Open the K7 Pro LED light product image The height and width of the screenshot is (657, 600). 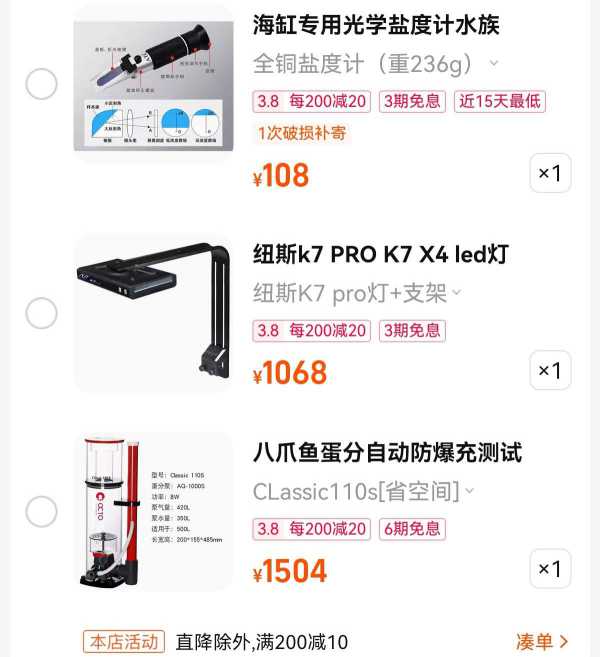pos(153,313)
